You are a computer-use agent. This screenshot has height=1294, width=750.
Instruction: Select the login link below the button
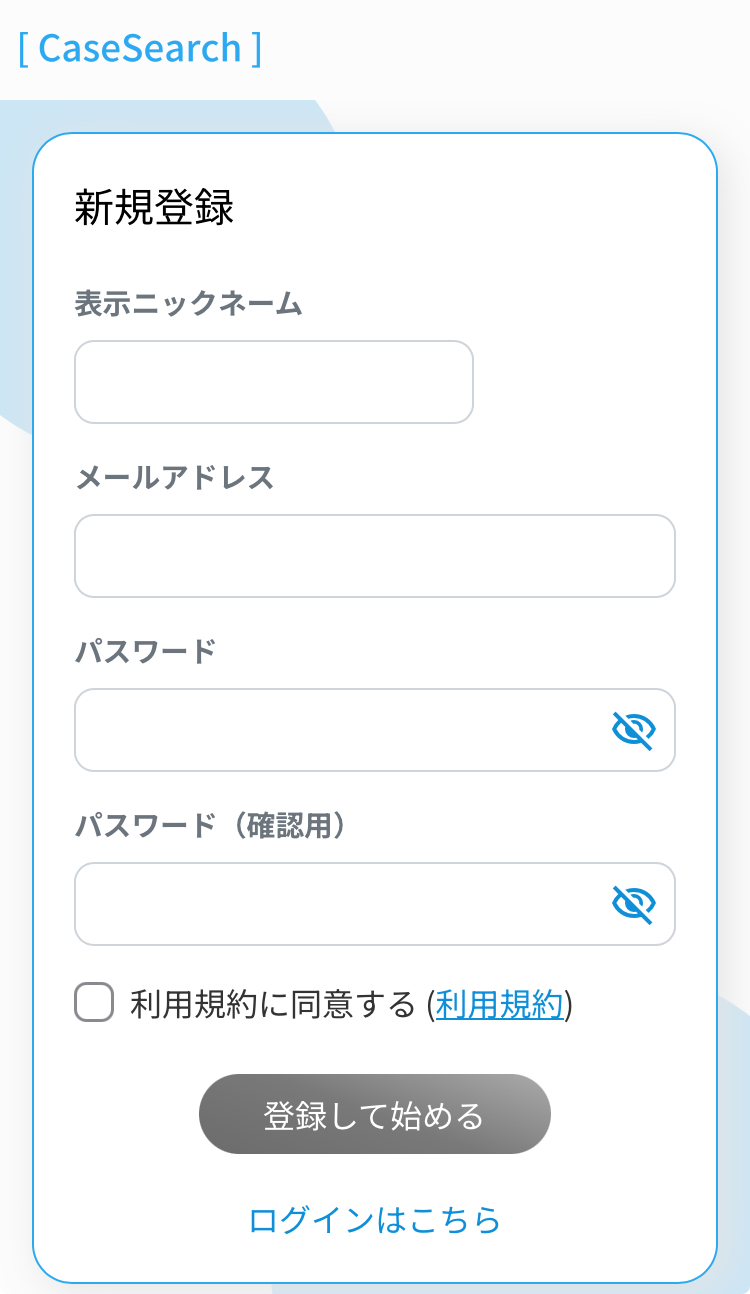coord(375,1220)
